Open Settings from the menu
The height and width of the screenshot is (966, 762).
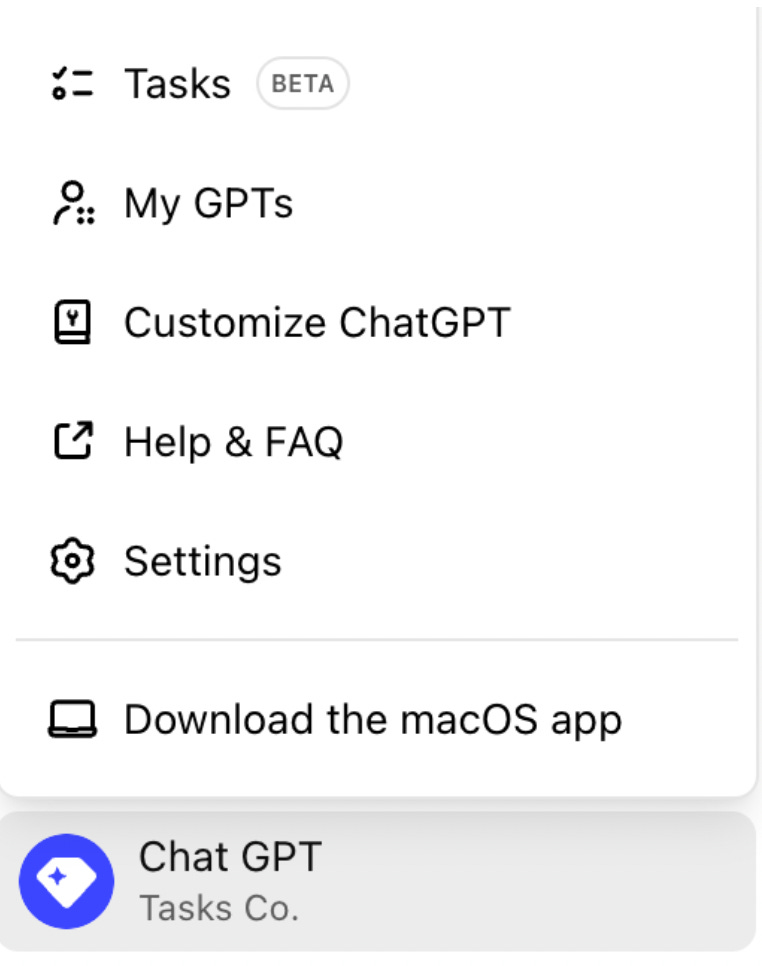point(202,561)
